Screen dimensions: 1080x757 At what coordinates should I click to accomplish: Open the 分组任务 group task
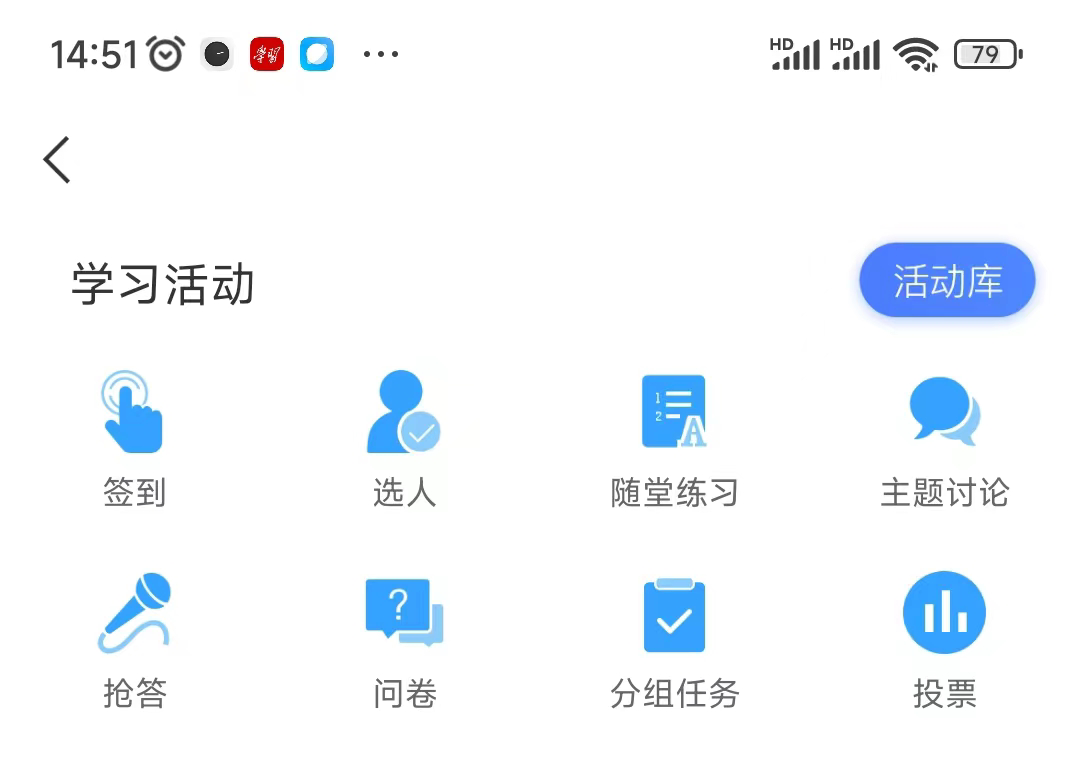pos(674,637)
